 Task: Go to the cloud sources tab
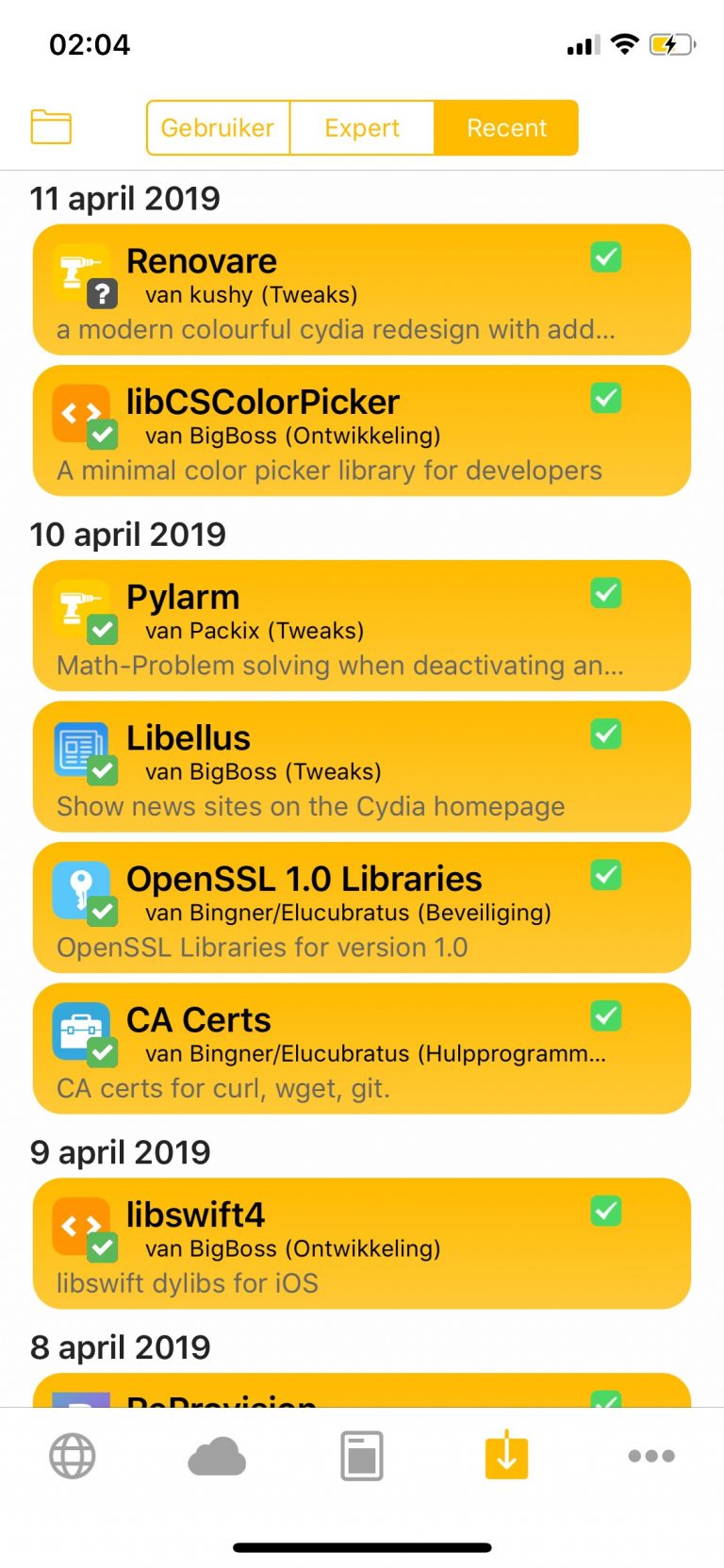pyautogui.click(x=217, y=1457)
